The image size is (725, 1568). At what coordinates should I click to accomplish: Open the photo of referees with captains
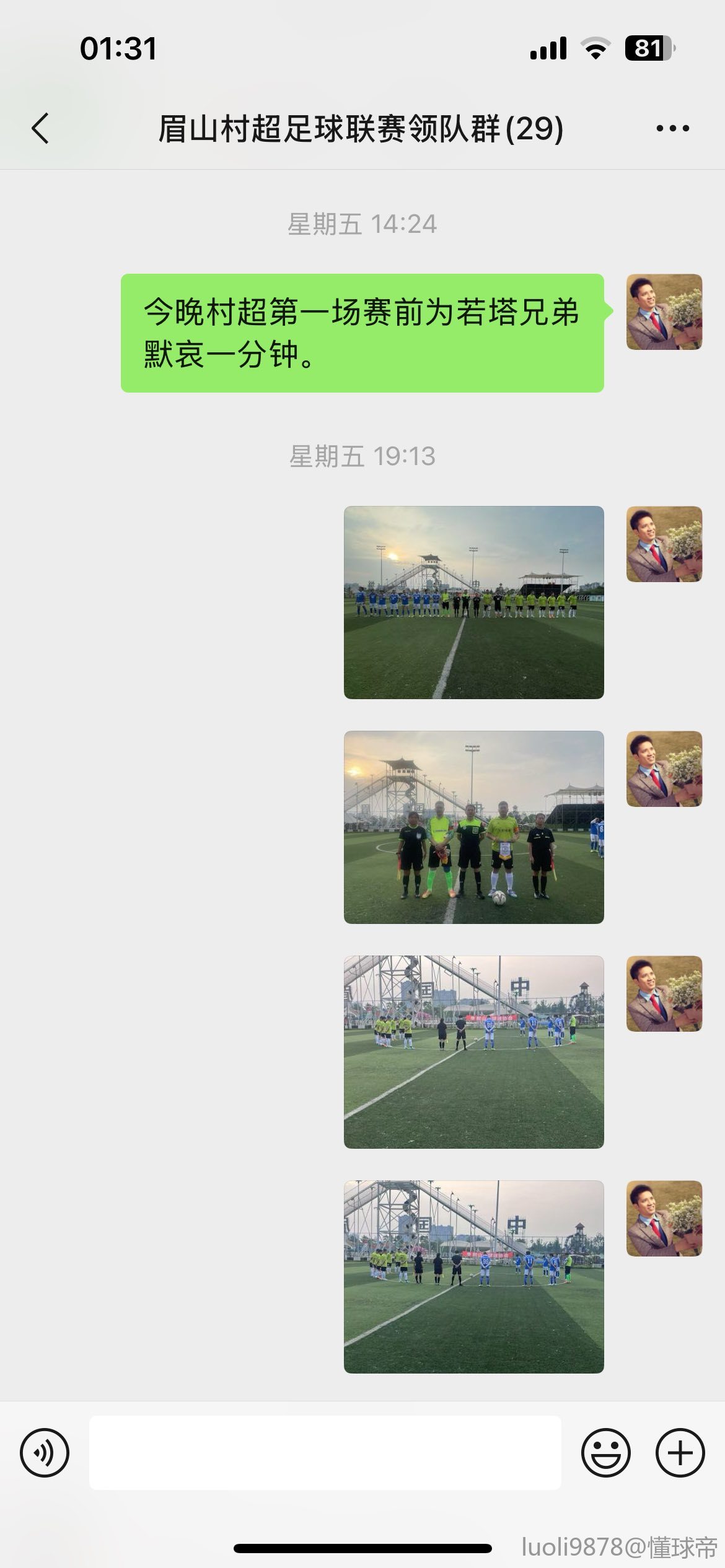473,827
